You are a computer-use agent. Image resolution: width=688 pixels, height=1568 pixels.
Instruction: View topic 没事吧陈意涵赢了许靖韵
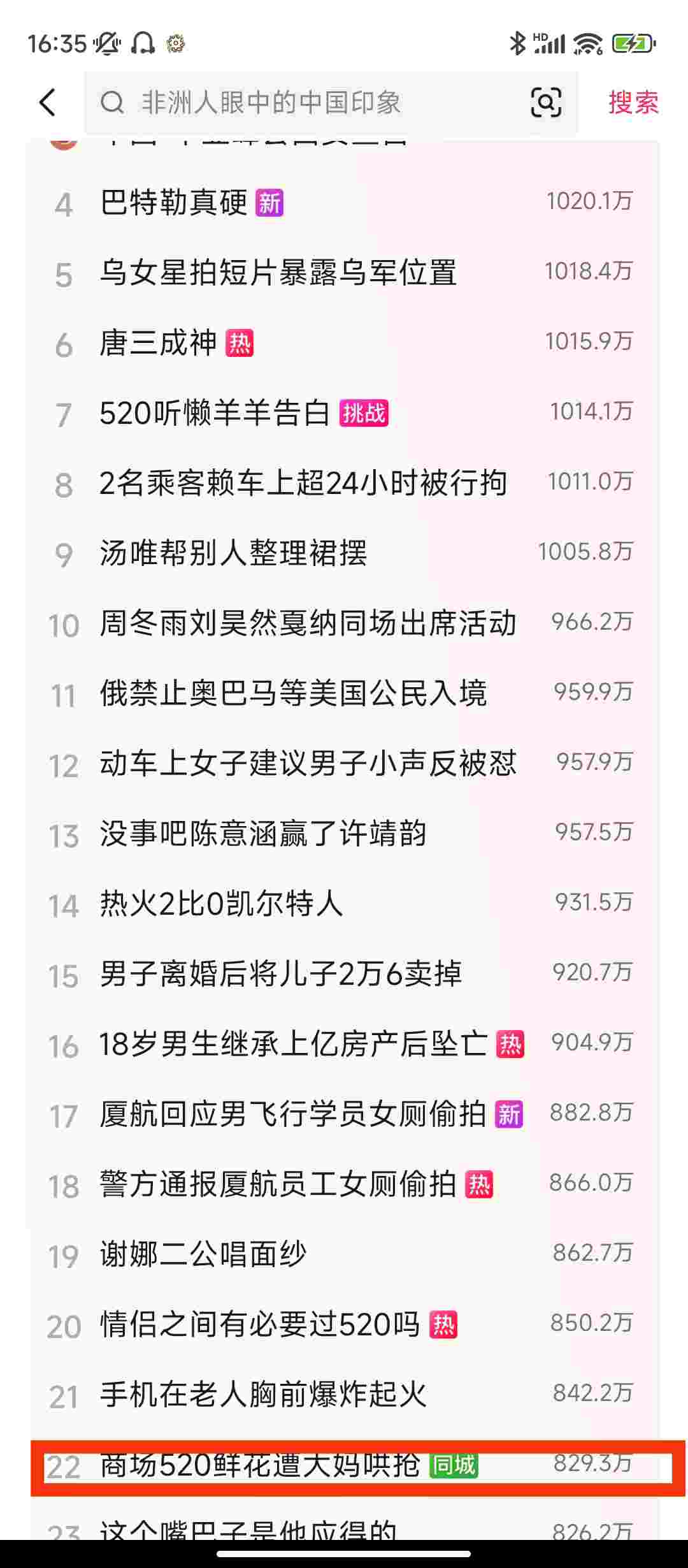coord(345,835)
